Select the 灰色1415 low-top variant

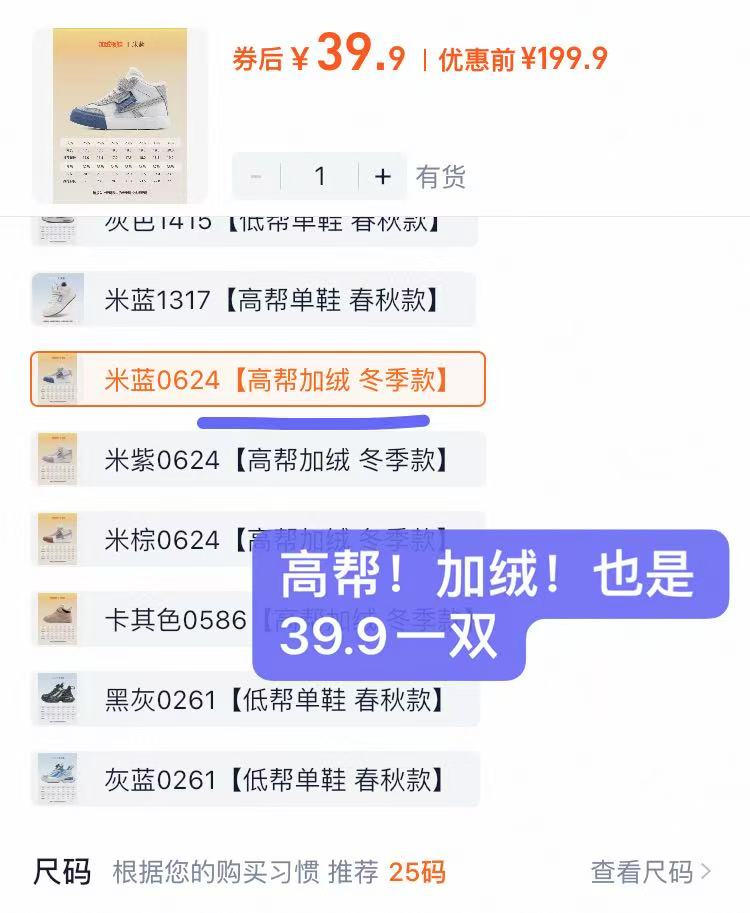coord(250,222)
